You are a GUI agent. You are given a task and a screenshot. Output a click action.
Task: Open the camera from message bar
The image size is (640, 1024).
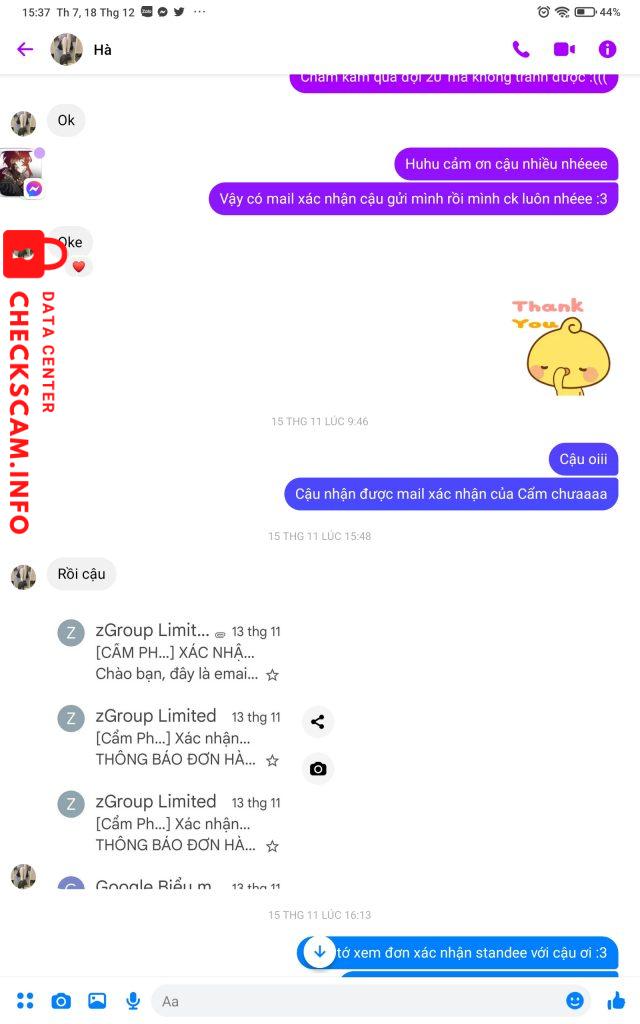[x=61, y=1000]
